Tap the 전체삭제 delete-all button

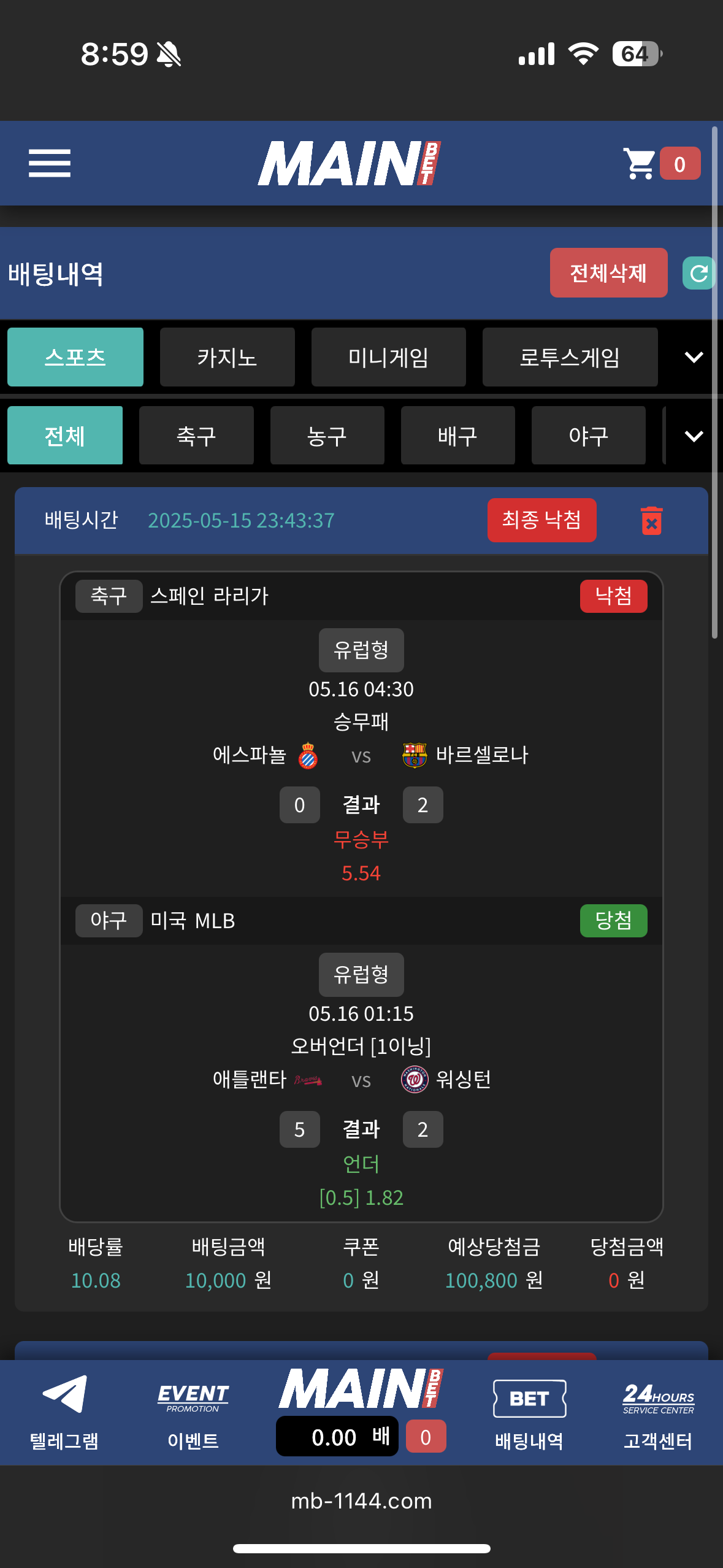click(x=608, y=273)
